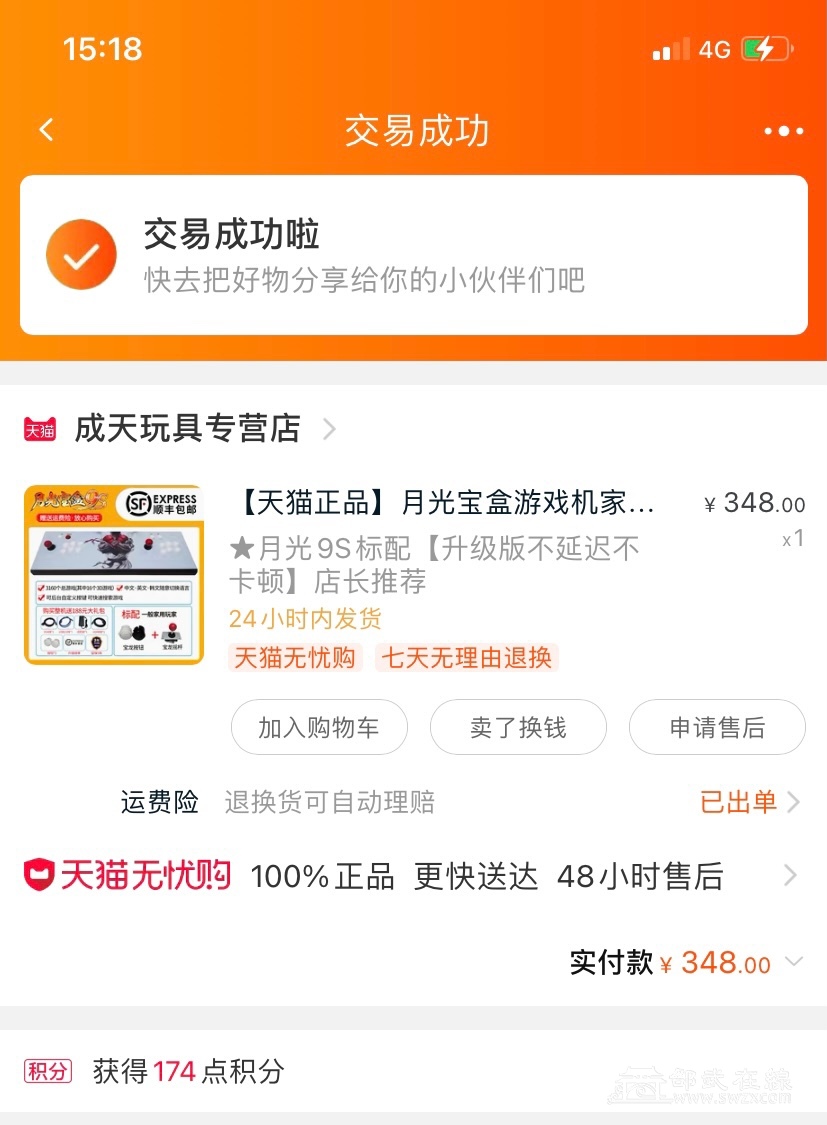Open the 成天玩具专营店 shop page
Screen dimensions: 827x1125
(x=187, y=429)
